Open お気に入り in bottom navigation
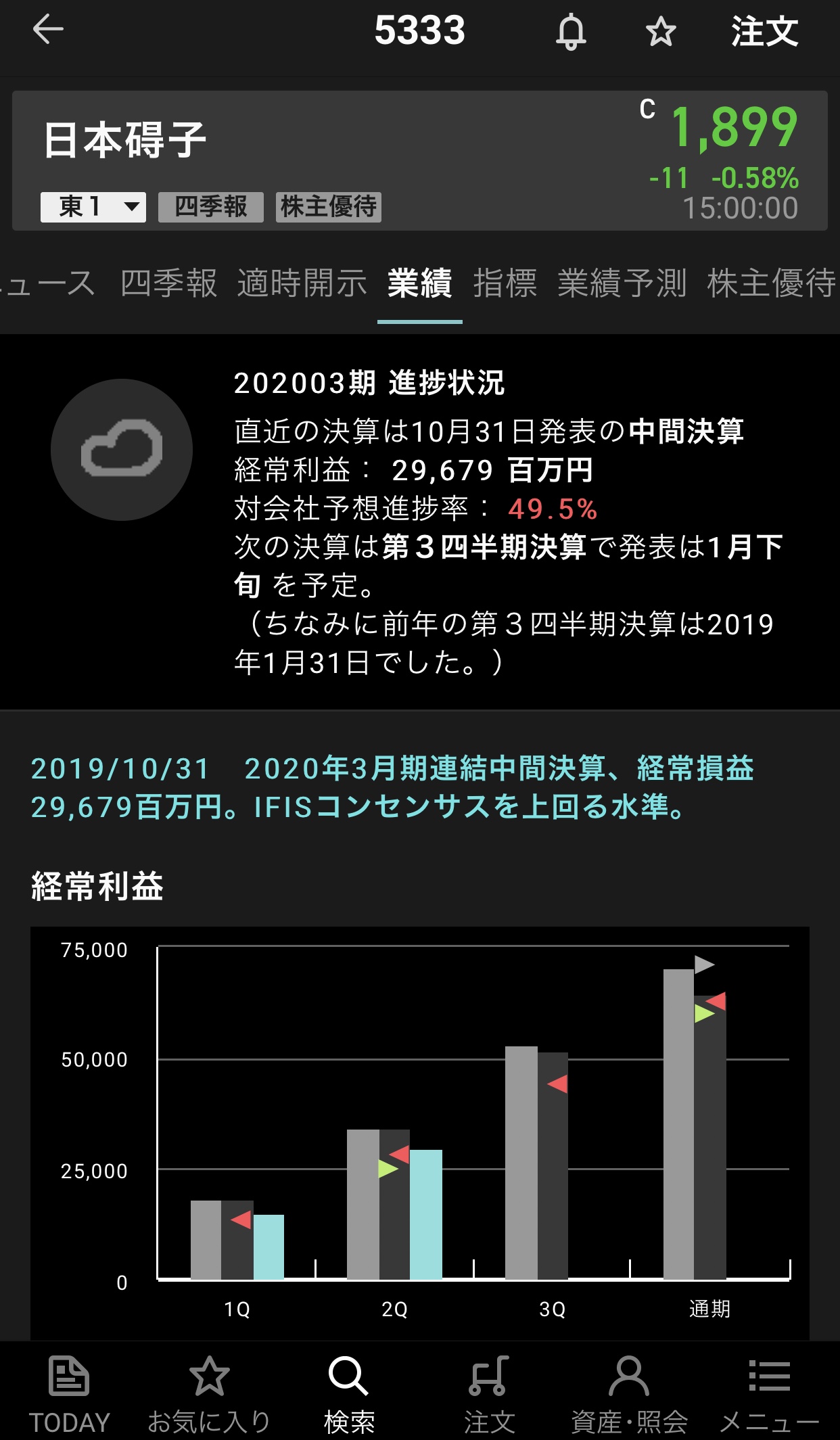Viewport: 840px width, 1440px height. click(x=209, y=1395)
